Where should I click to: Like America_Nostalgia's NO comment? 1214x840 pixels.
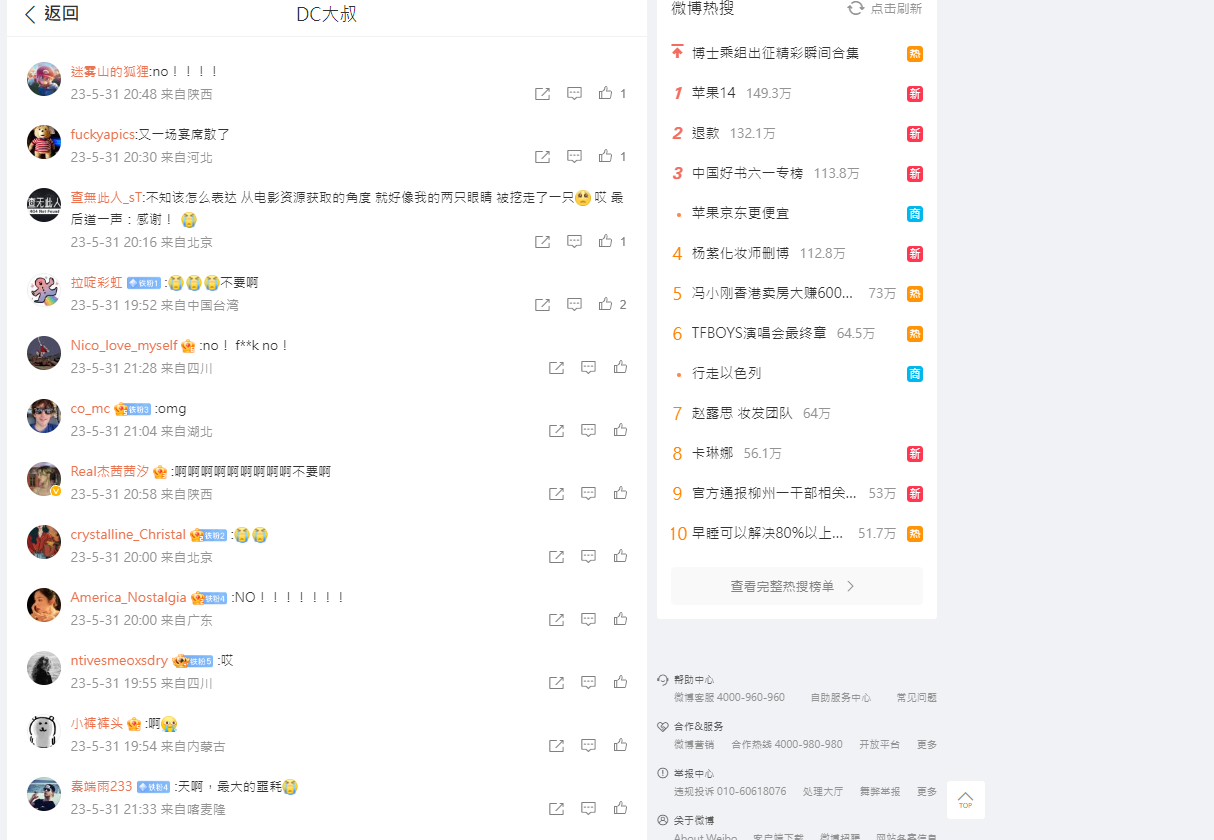(620, 620)
